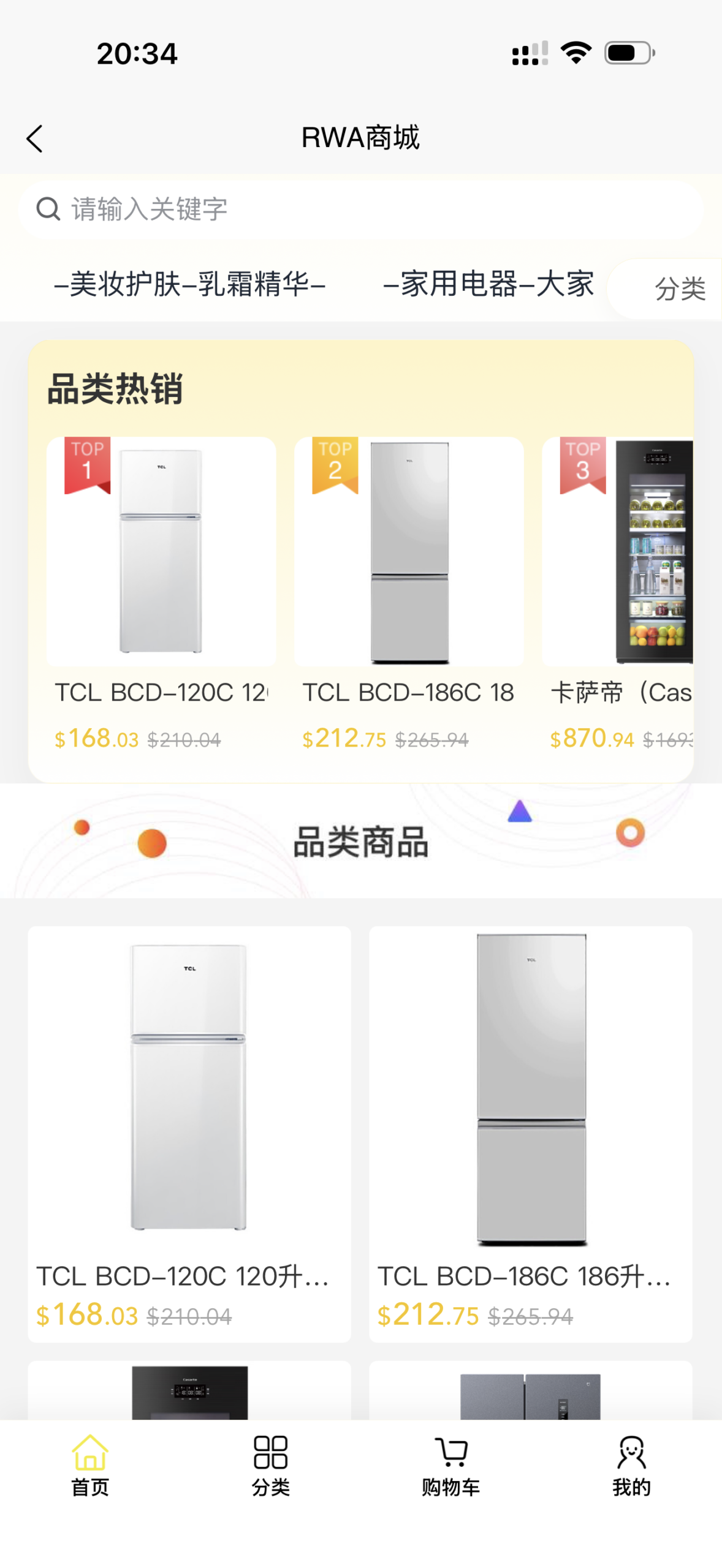Open TCL BCD-120C 120升 product card
The width and height of the screenshot is (722, 1568).
pos(189,1133)
